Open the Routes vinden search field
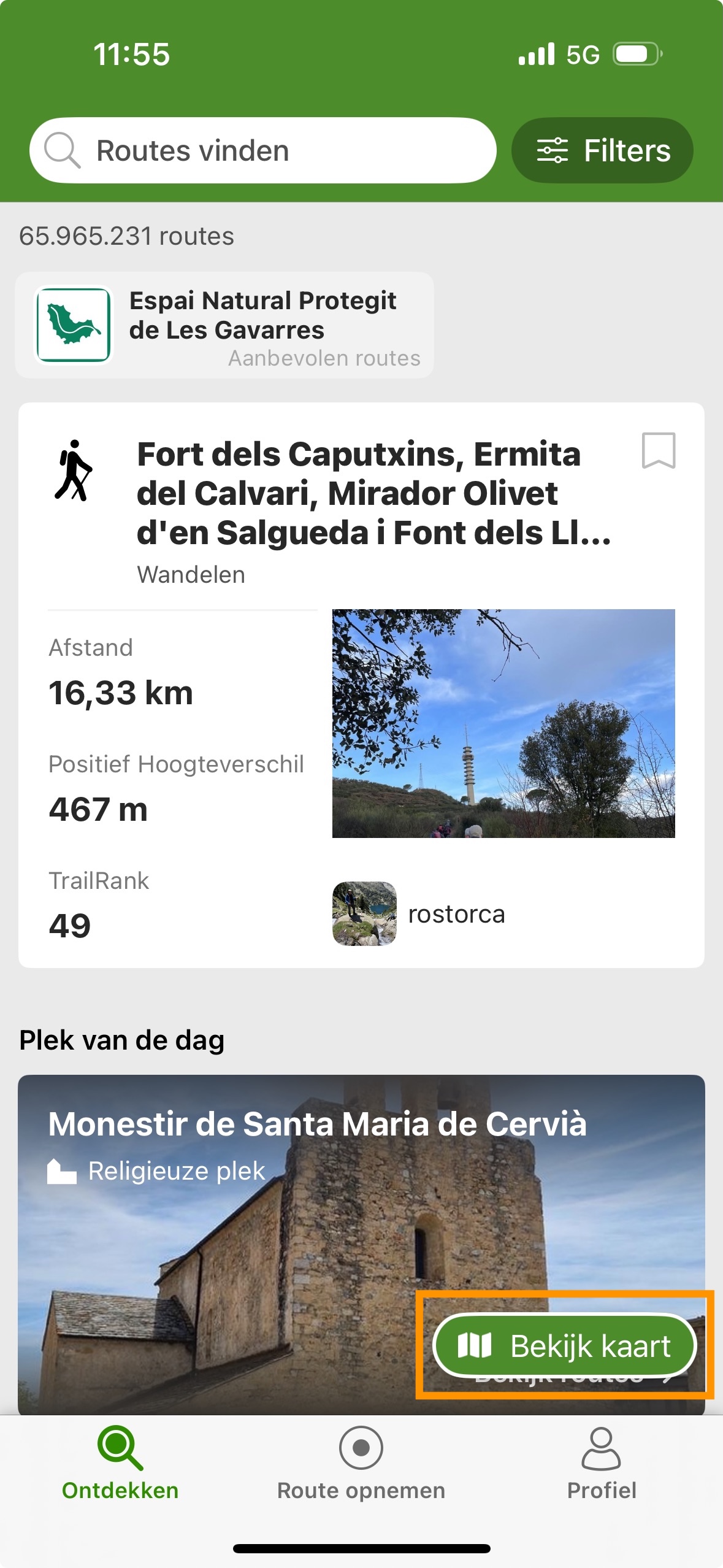 tap(262, 150)
